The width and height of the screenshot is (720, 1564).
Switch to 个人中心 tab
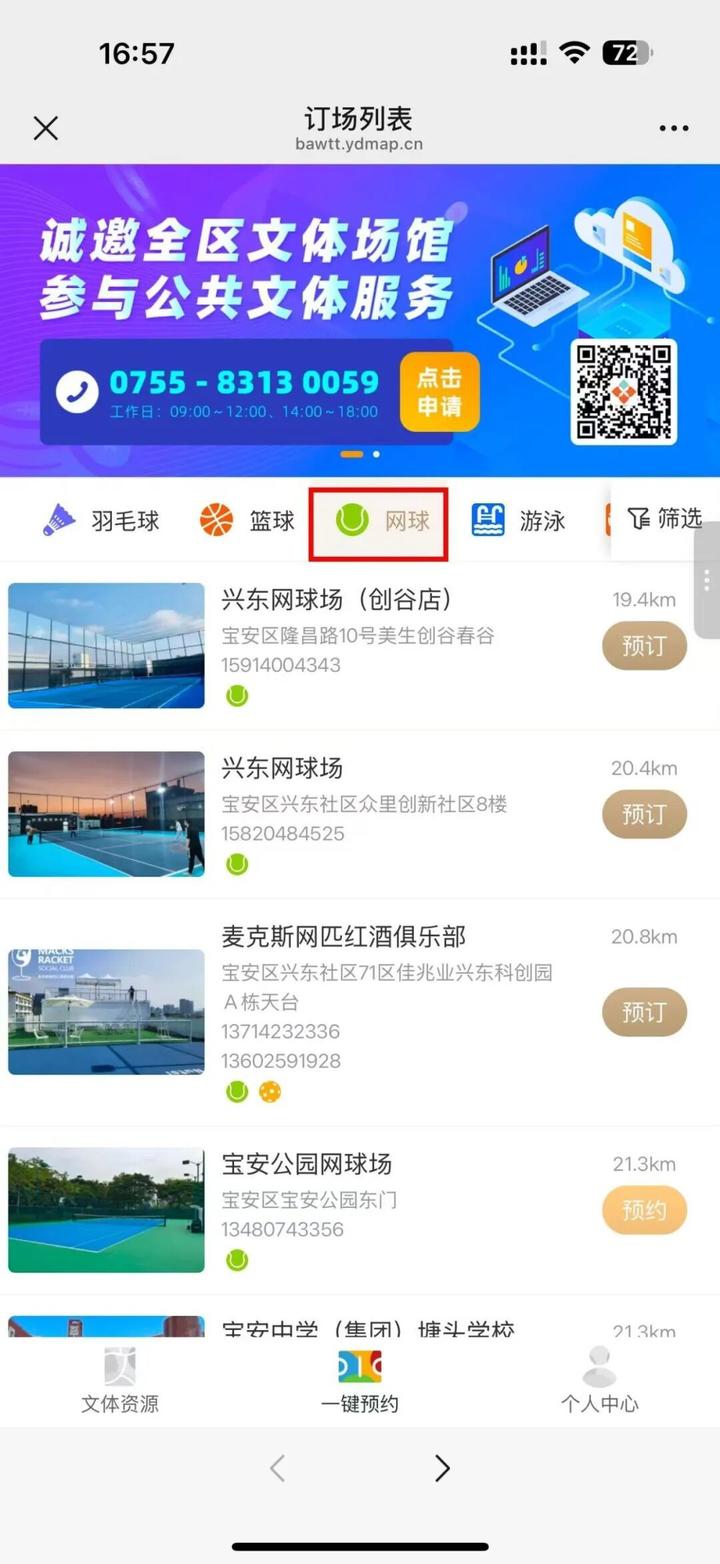(x=599, y=1381)
